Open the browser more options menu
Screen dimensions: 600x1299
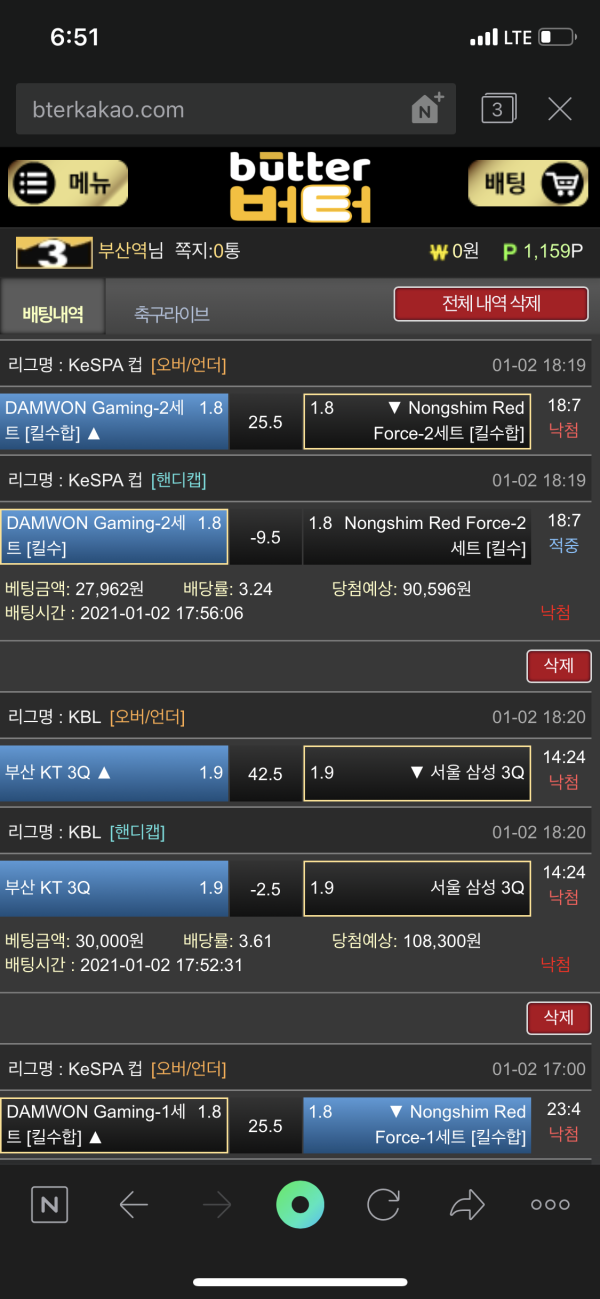[550, 1205]
